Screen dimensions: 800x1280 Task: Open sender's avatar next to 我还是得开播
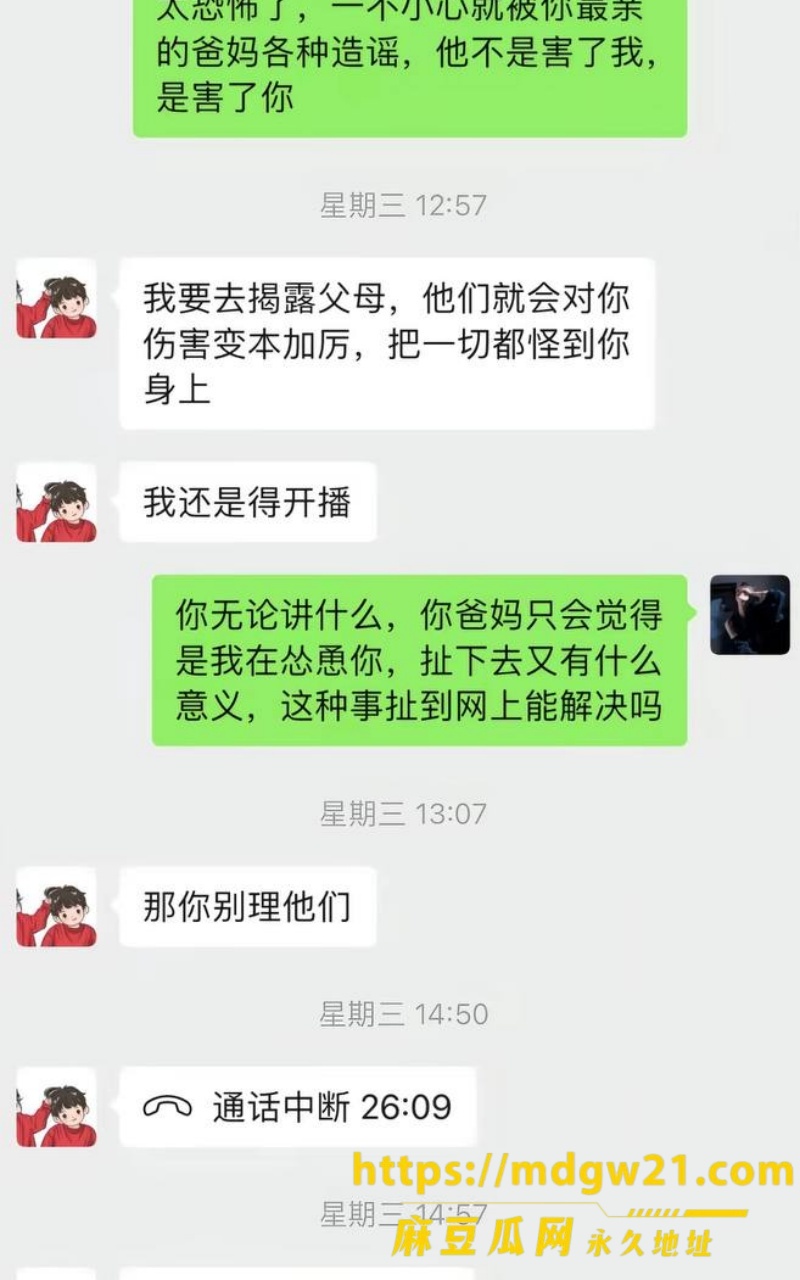[57, 502]
